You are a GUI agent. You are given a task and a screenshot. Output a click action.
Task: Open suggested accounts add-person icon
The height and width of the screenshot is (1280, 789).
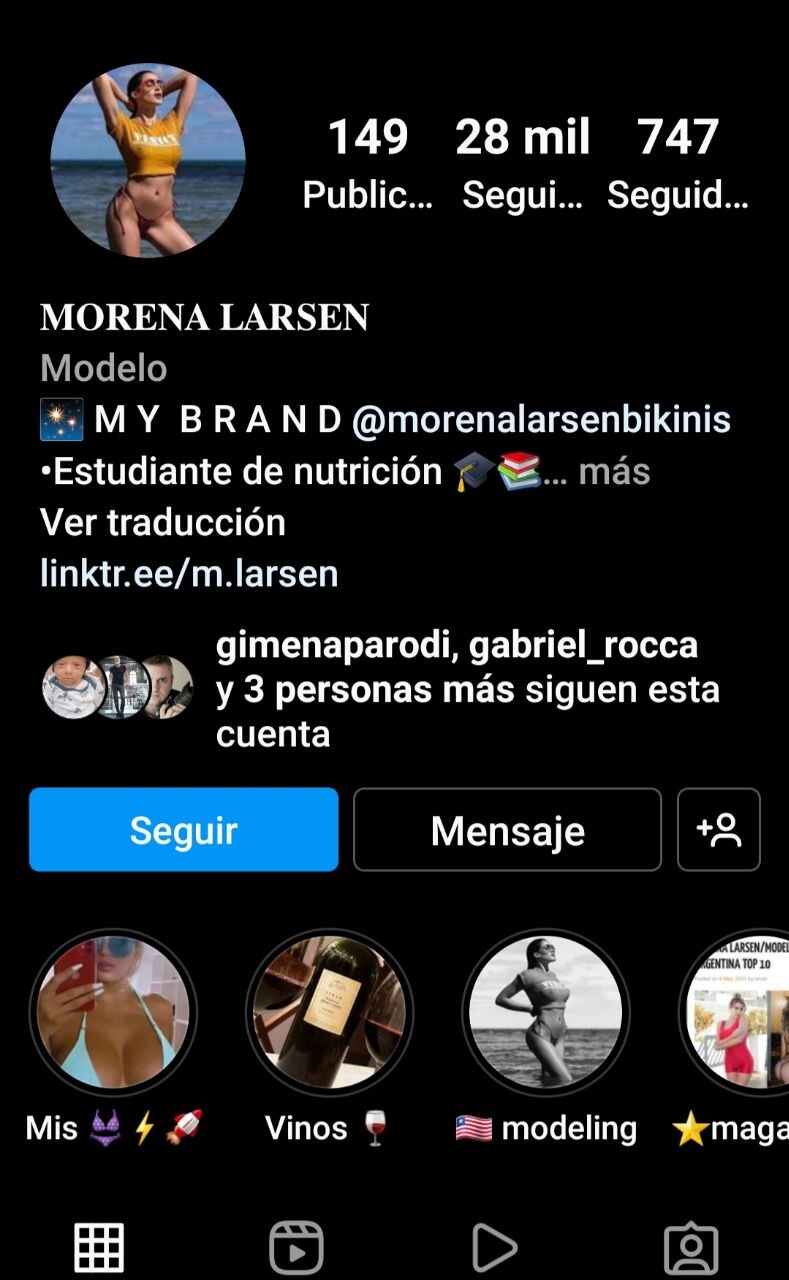click(x=719, y=830)
